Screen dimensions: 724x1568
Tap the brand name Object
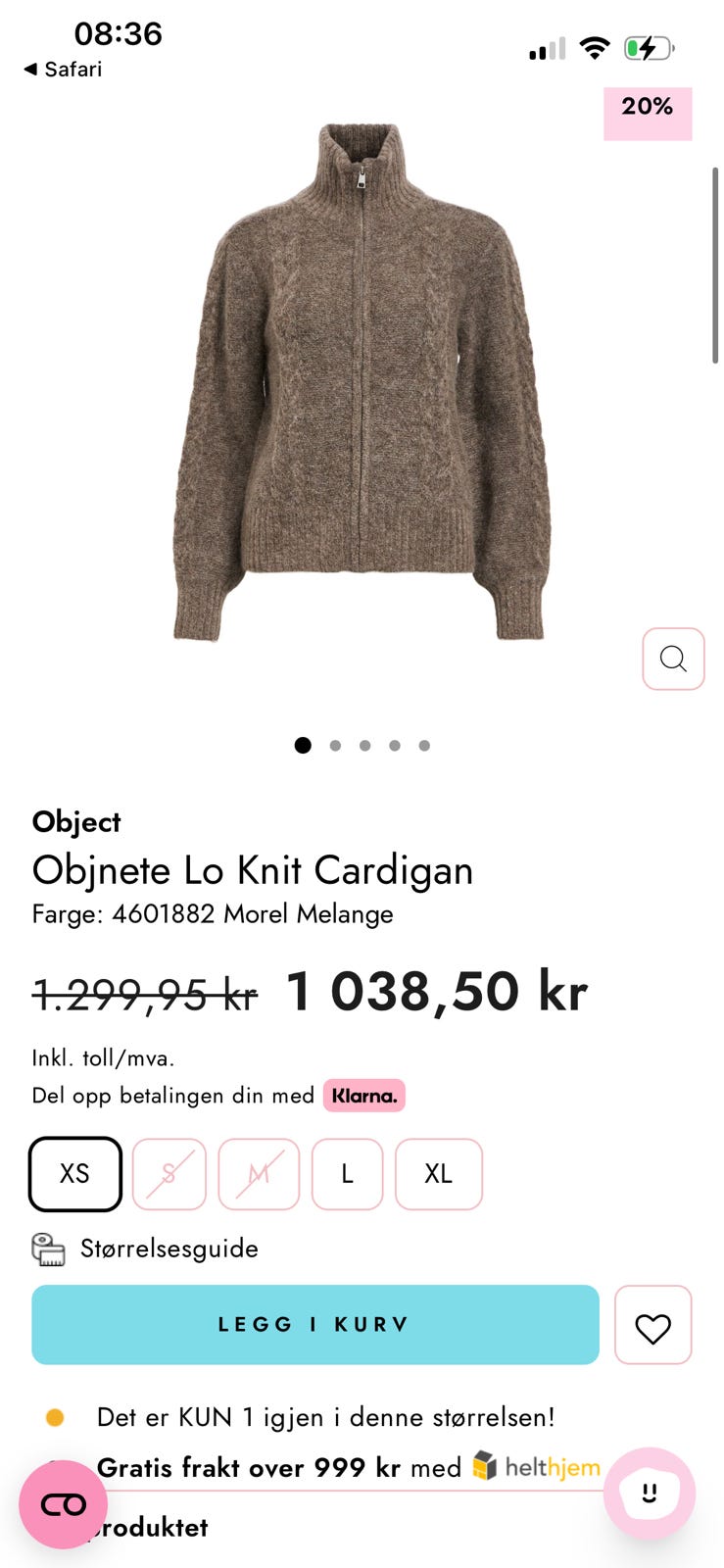pos(75,822)
